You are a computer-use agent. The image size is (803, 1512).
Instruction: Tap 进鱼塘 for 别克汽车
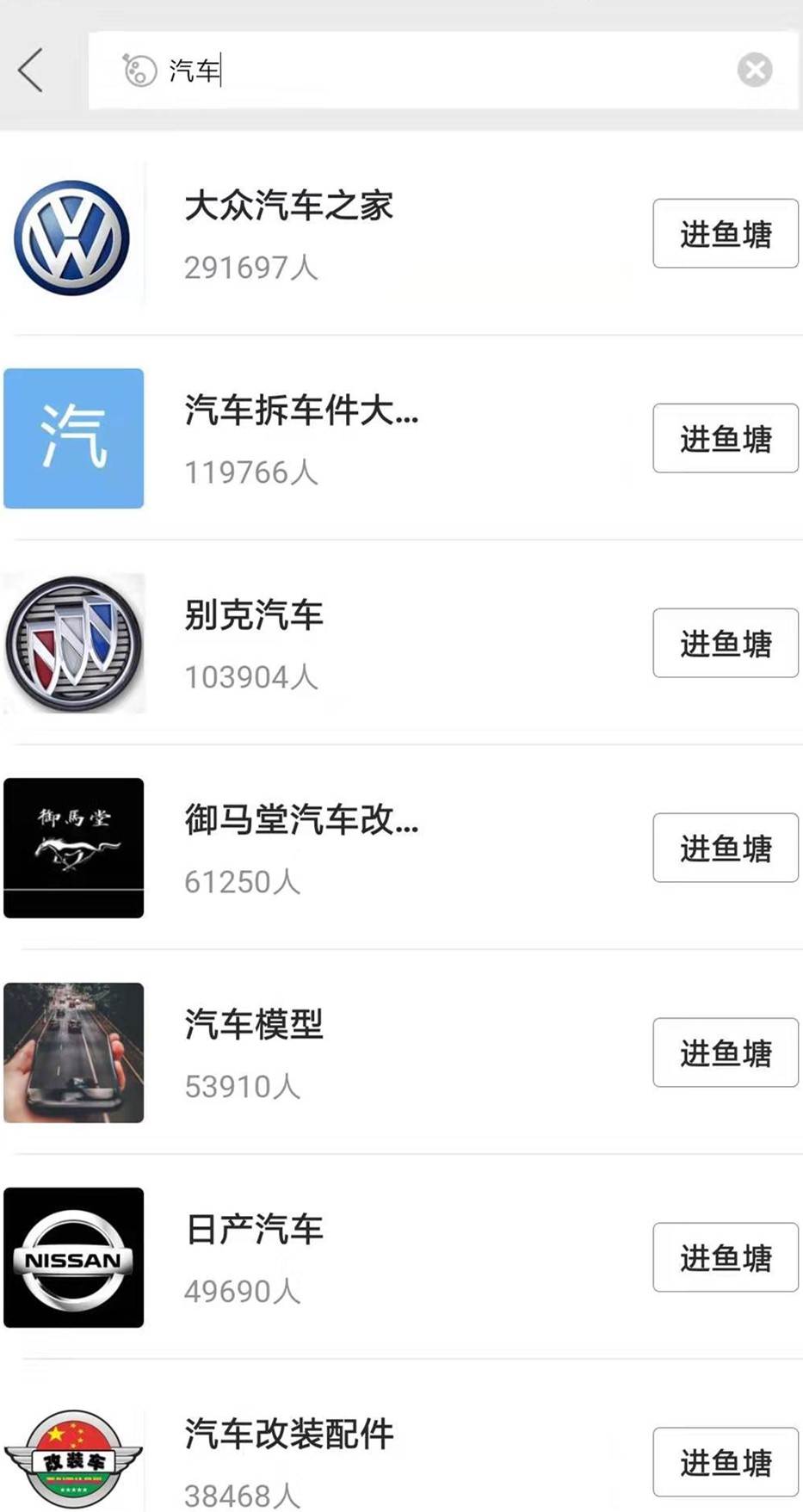tap(726, 643)
